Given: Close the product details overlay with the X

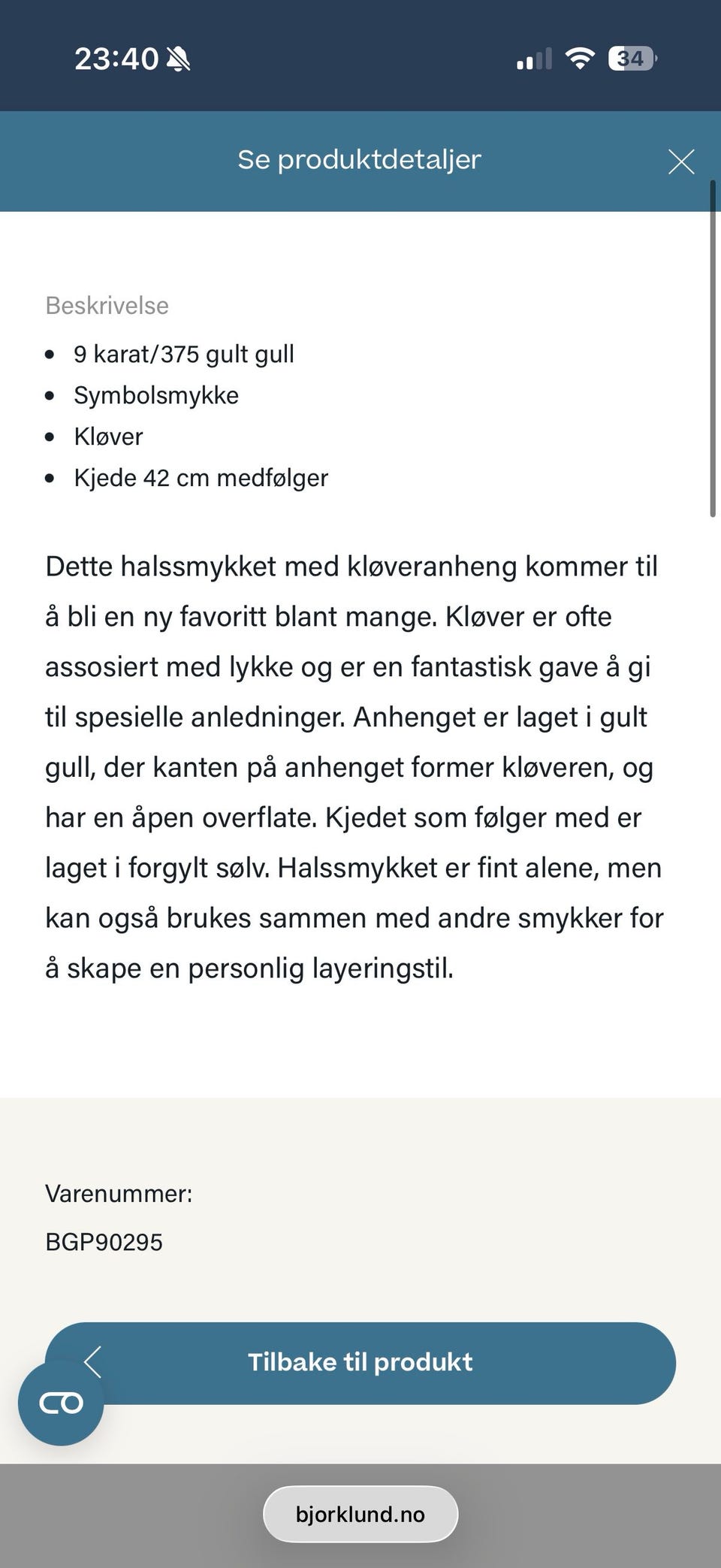Looking at the screenshot, I should (681, 161).
